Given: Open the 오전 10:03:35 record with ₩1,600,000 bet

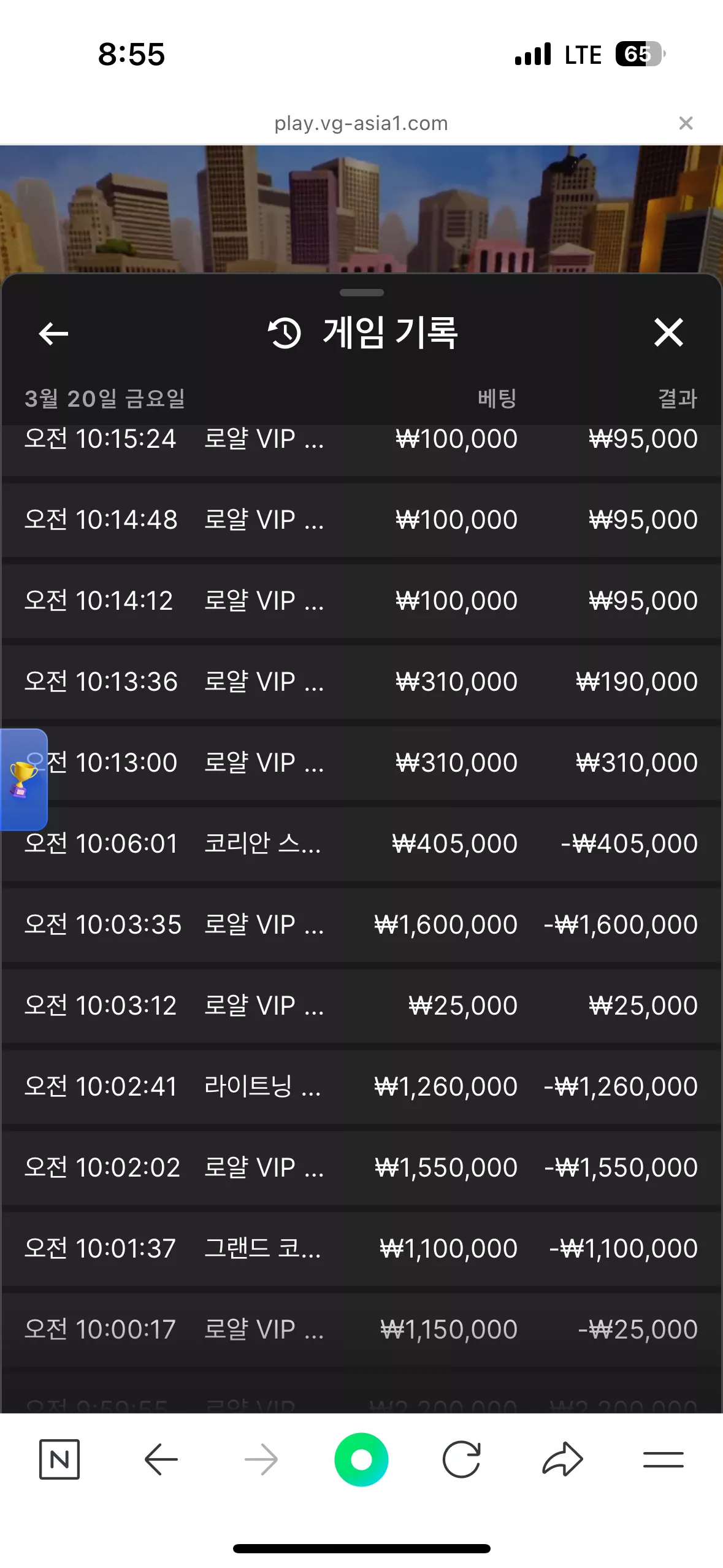Looking at the screenshot, I should tap(361, 925).
